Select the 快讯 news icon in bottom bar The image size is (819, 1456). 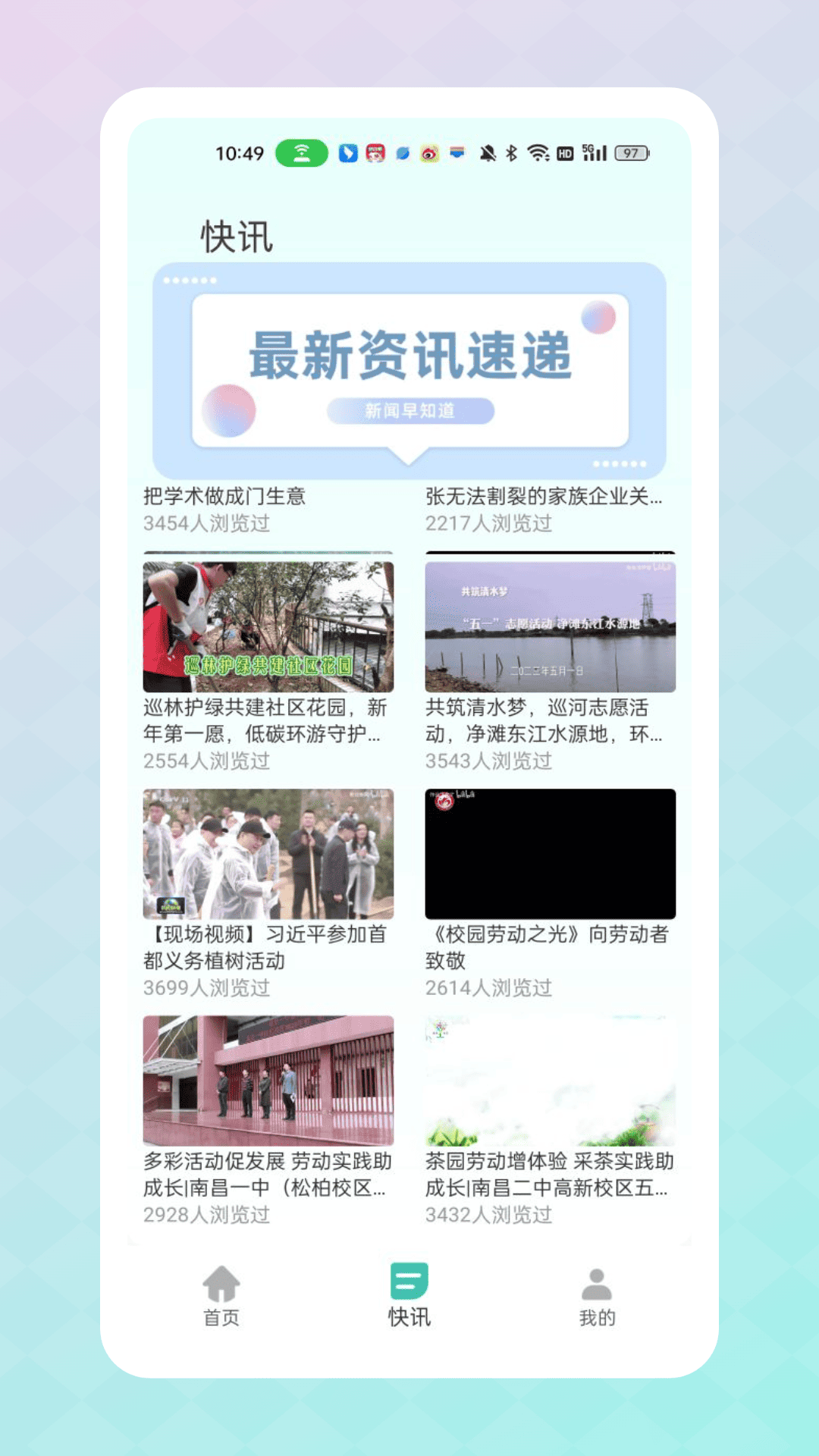tap(408, 1280)
